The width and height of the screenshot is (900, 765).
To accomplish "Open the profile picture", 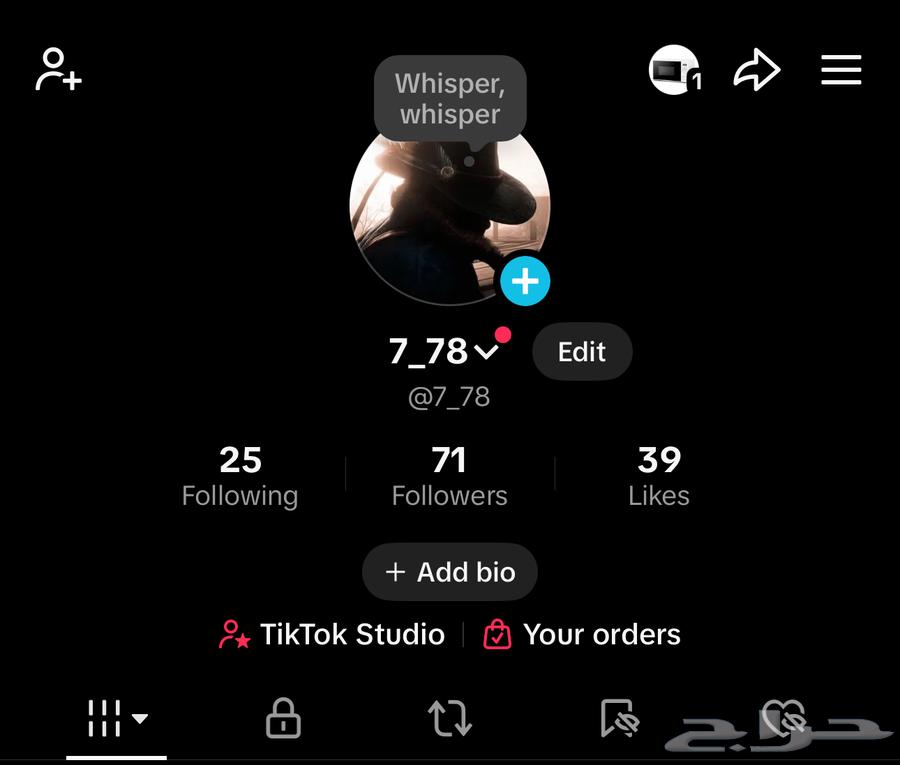I will 440,215.
